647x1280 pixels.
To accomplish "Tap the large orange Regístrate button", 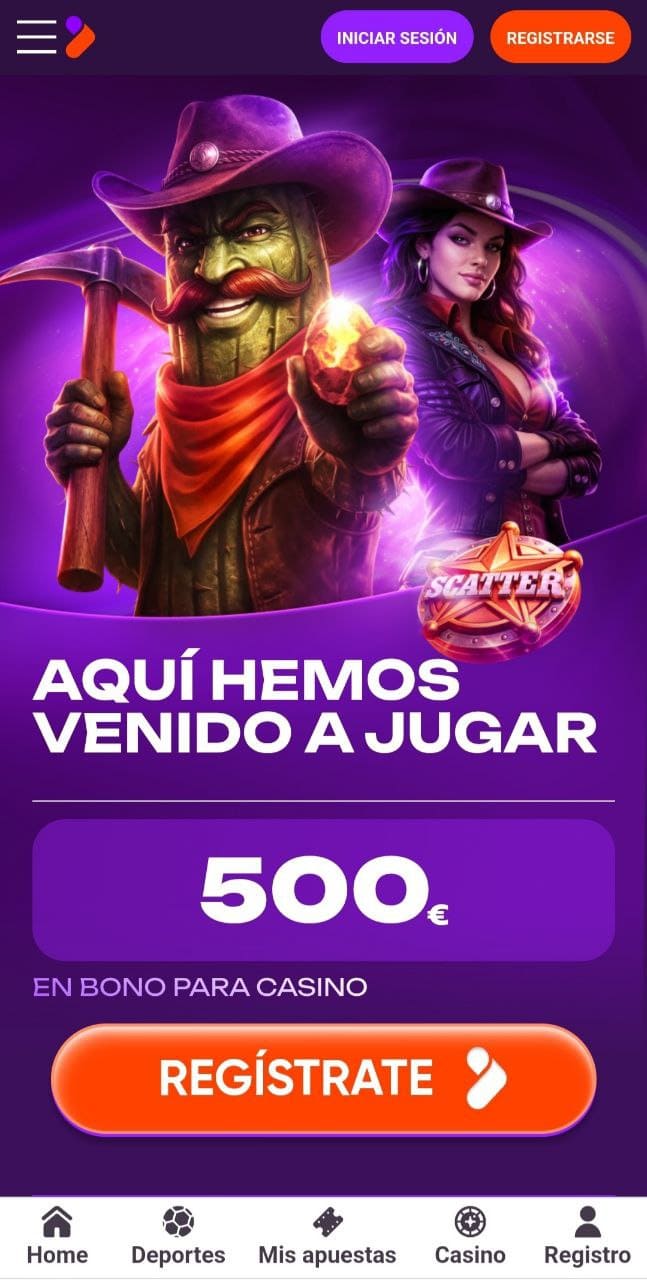I will (x=324, y=1078).
